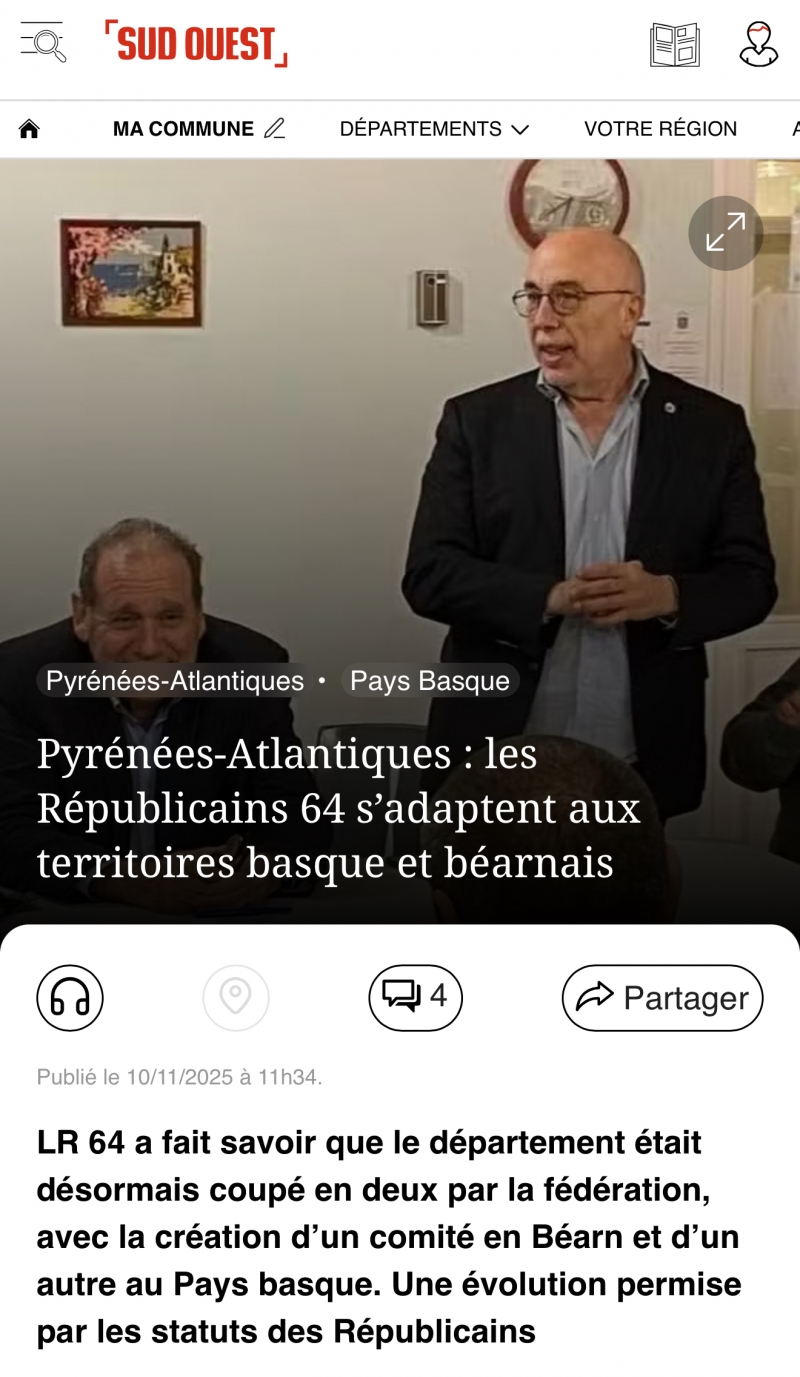Screen dimensions: 800x1377
Task: Go to the home tab
Action: coord(29,129)
